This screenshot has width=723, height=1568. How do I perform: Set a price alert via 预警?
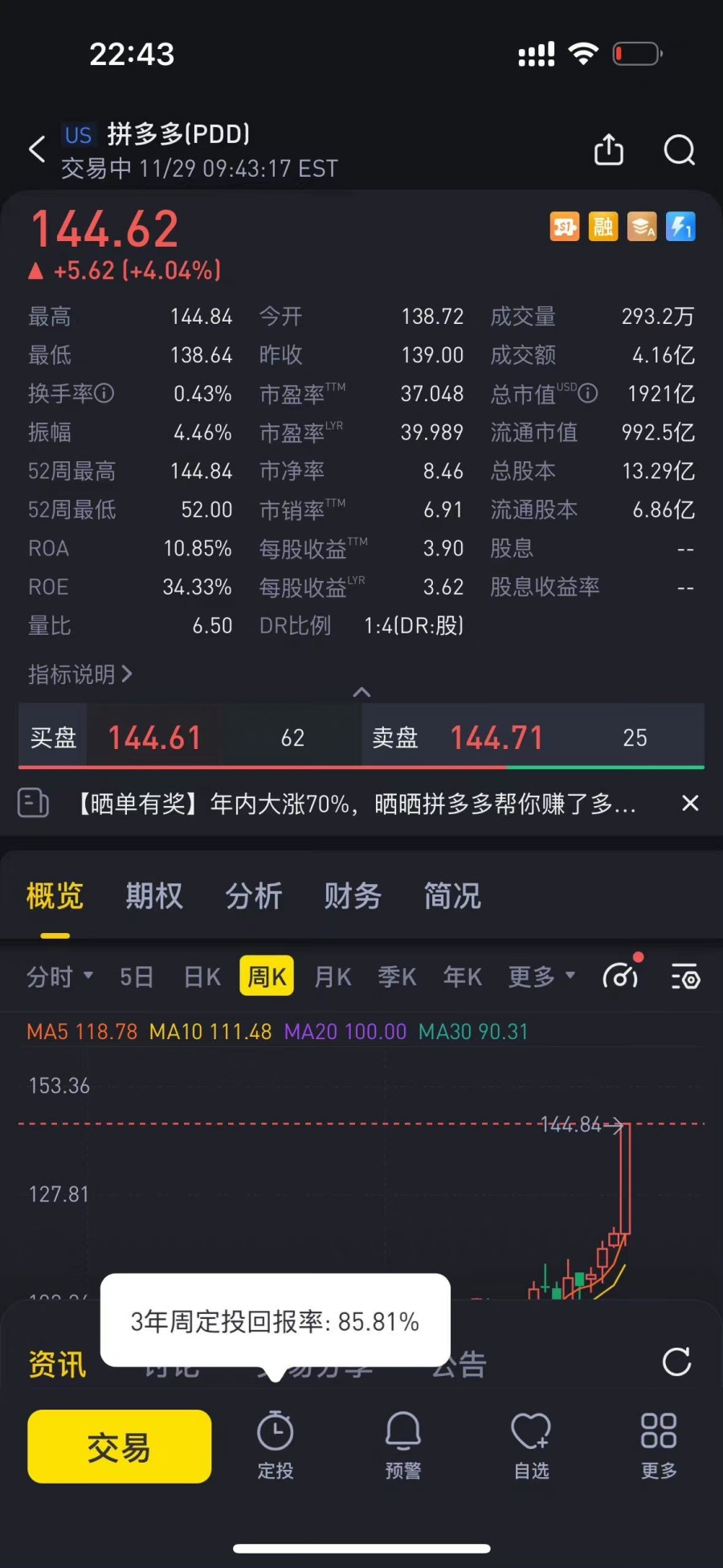[403, 1445]
